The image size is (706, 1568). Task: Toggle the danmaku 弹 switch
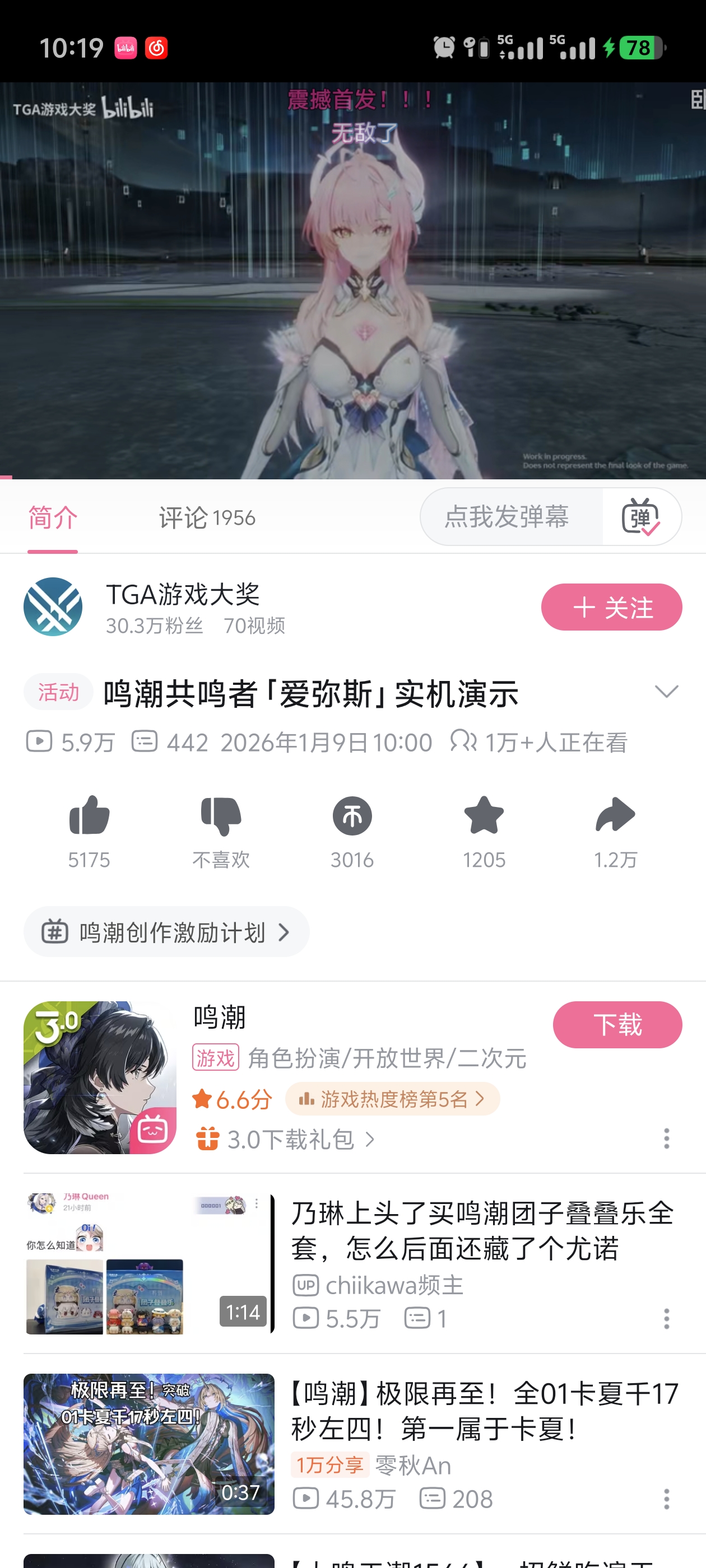pyautogui.click(x=641, y=516)
